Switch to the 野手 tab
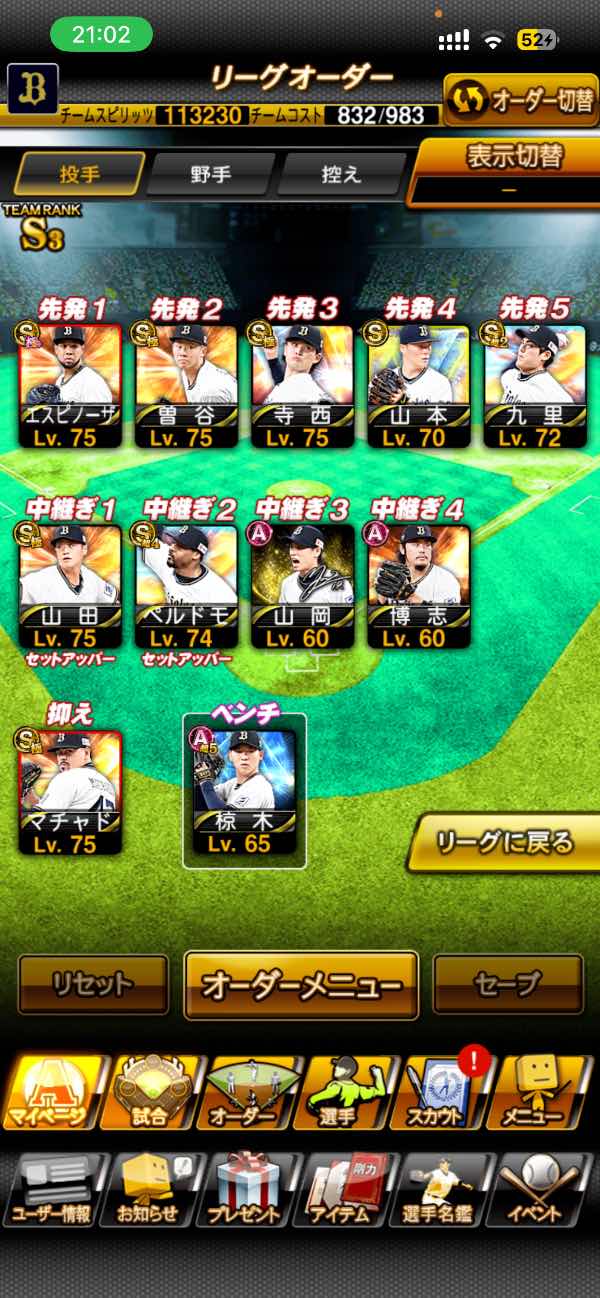 point(210,174)
